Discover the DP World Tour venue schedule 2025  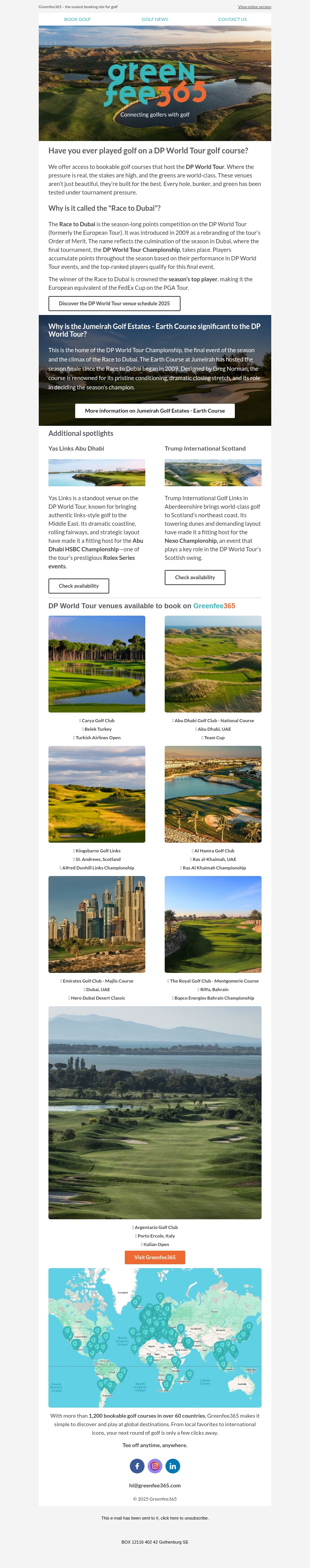114,303
